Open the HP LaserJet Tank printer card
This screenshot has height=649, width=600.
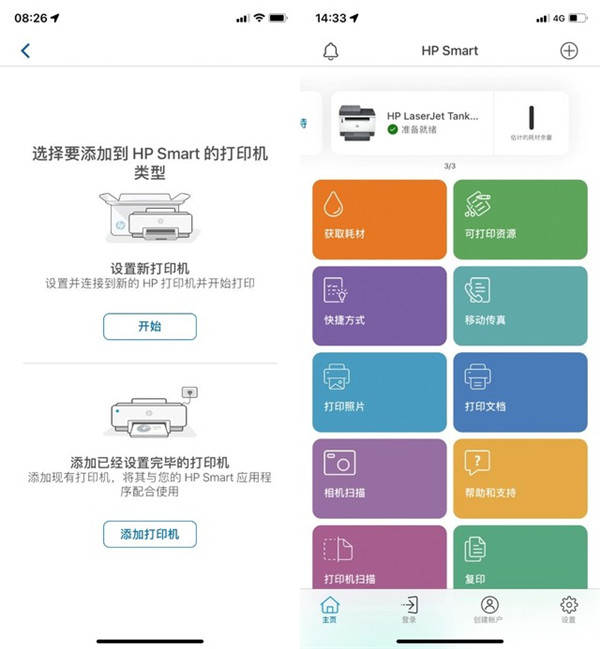(x=412, y=123)
